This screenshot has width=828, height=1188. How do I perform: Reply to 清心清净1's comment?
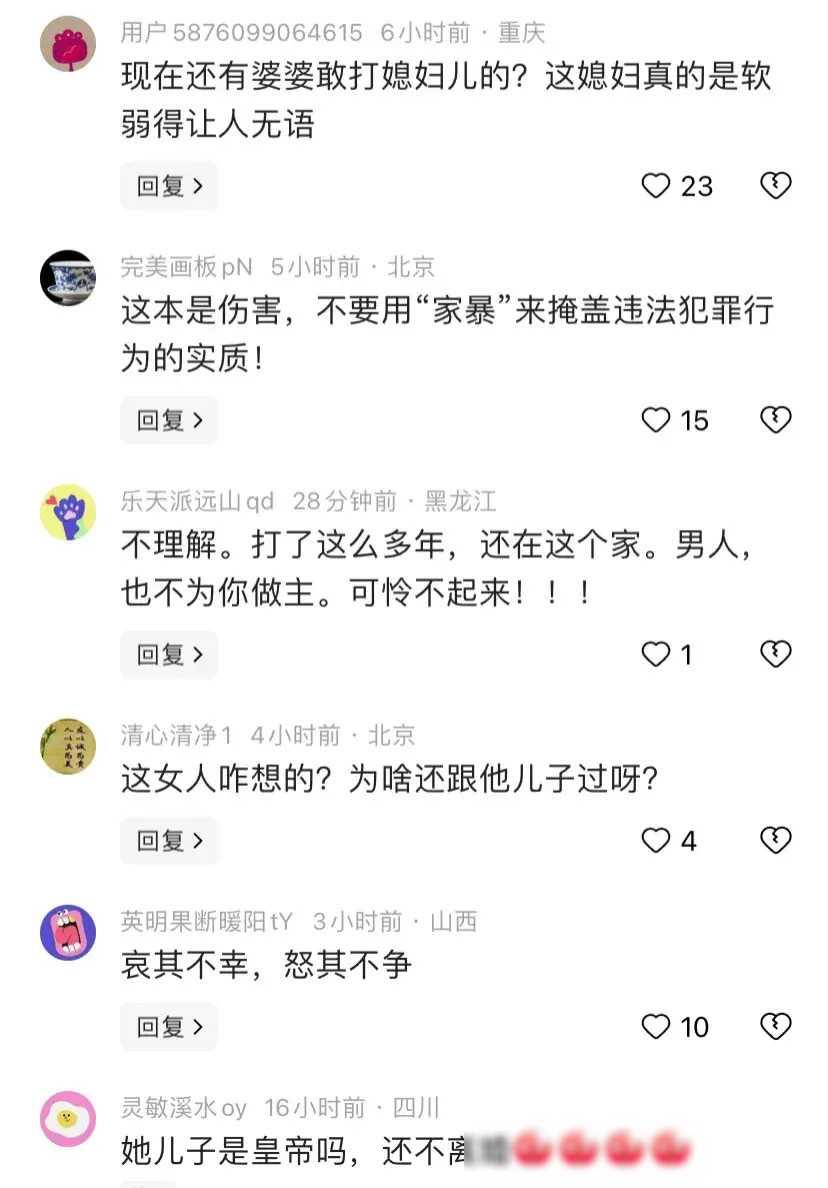pos(169,840)
